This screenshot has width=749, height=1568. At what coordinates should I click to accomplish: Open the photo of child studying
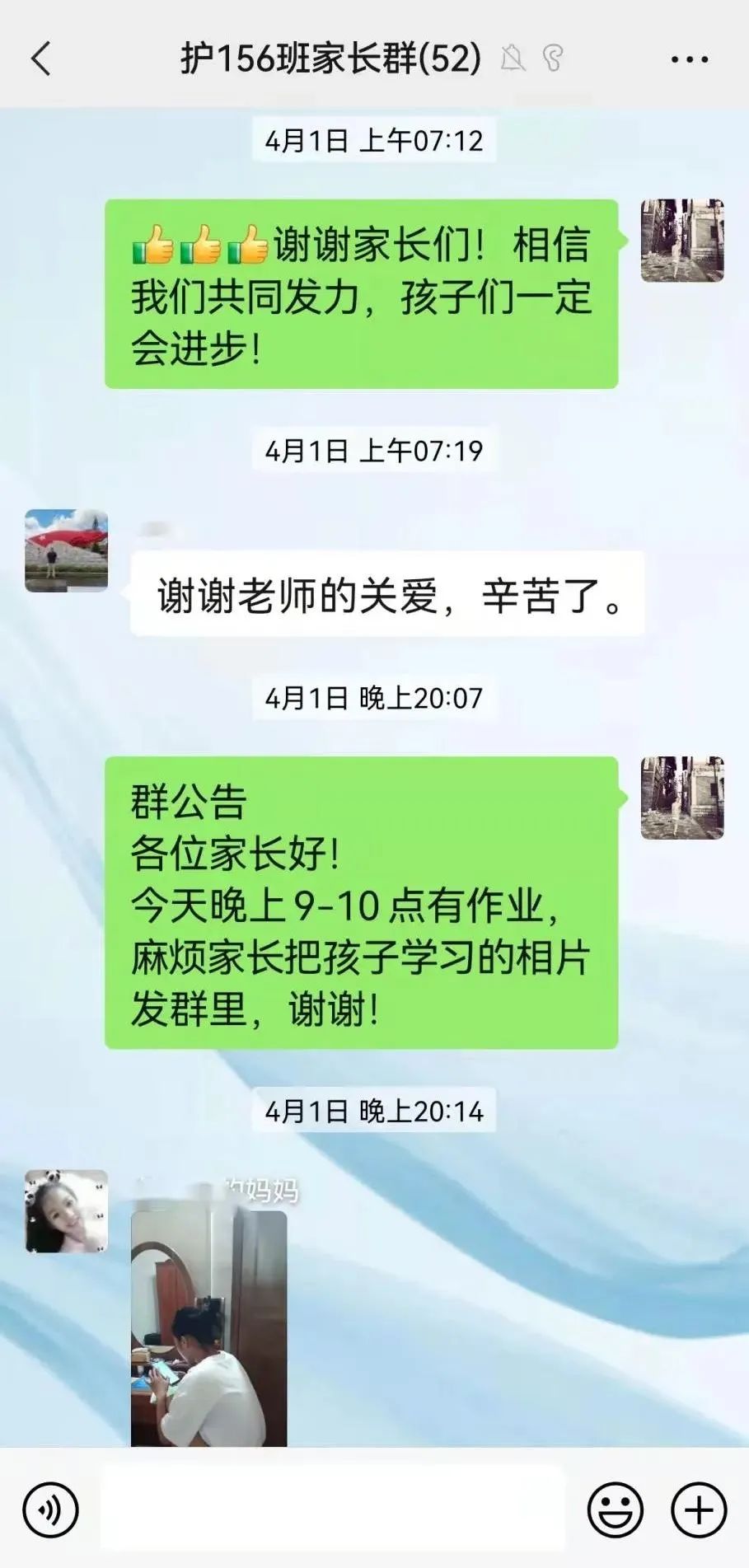click(208, 1327)
